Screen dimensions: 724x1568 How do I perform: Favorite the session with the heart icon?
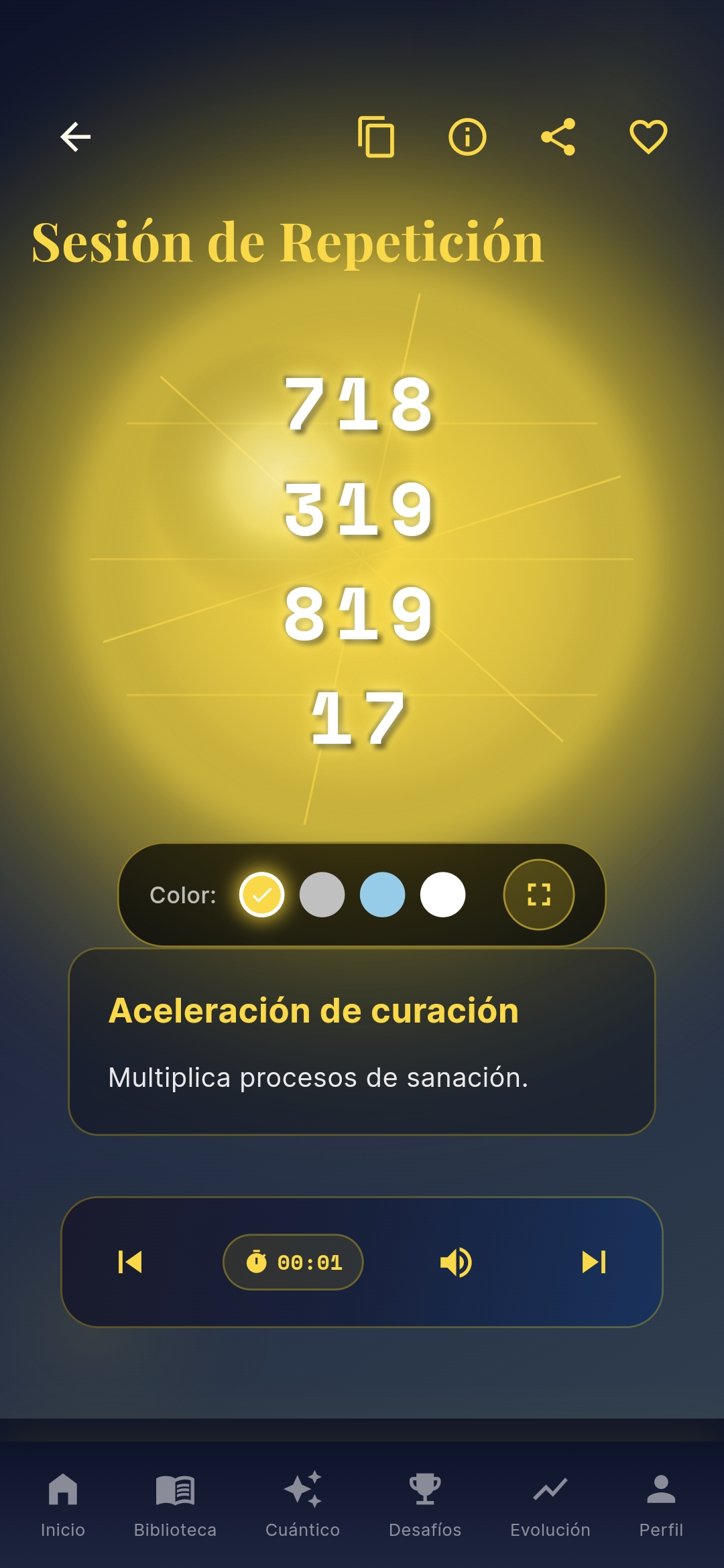click(x=648, y=136)
